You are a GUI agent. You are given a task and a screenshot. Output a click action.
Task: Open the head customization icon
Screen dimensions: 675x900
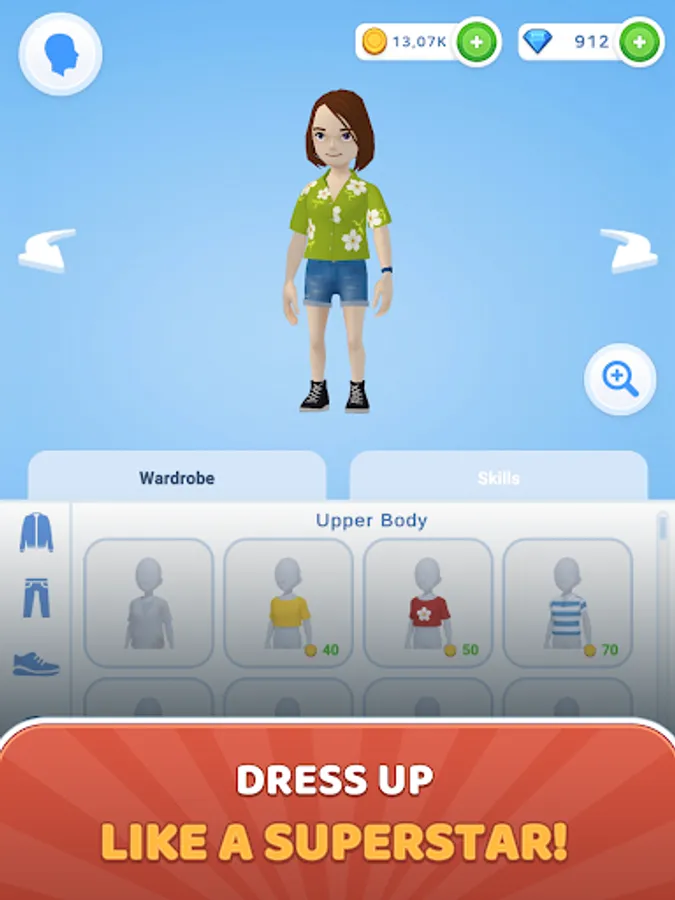coord(60,54)
